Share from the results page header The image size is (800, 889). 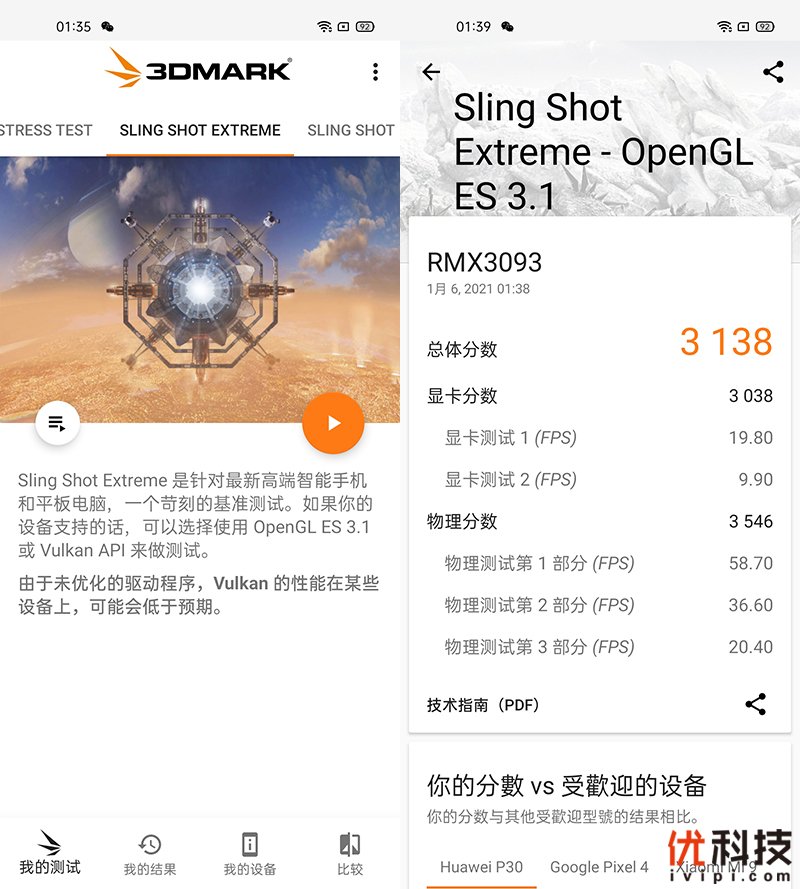pos(773,72)
